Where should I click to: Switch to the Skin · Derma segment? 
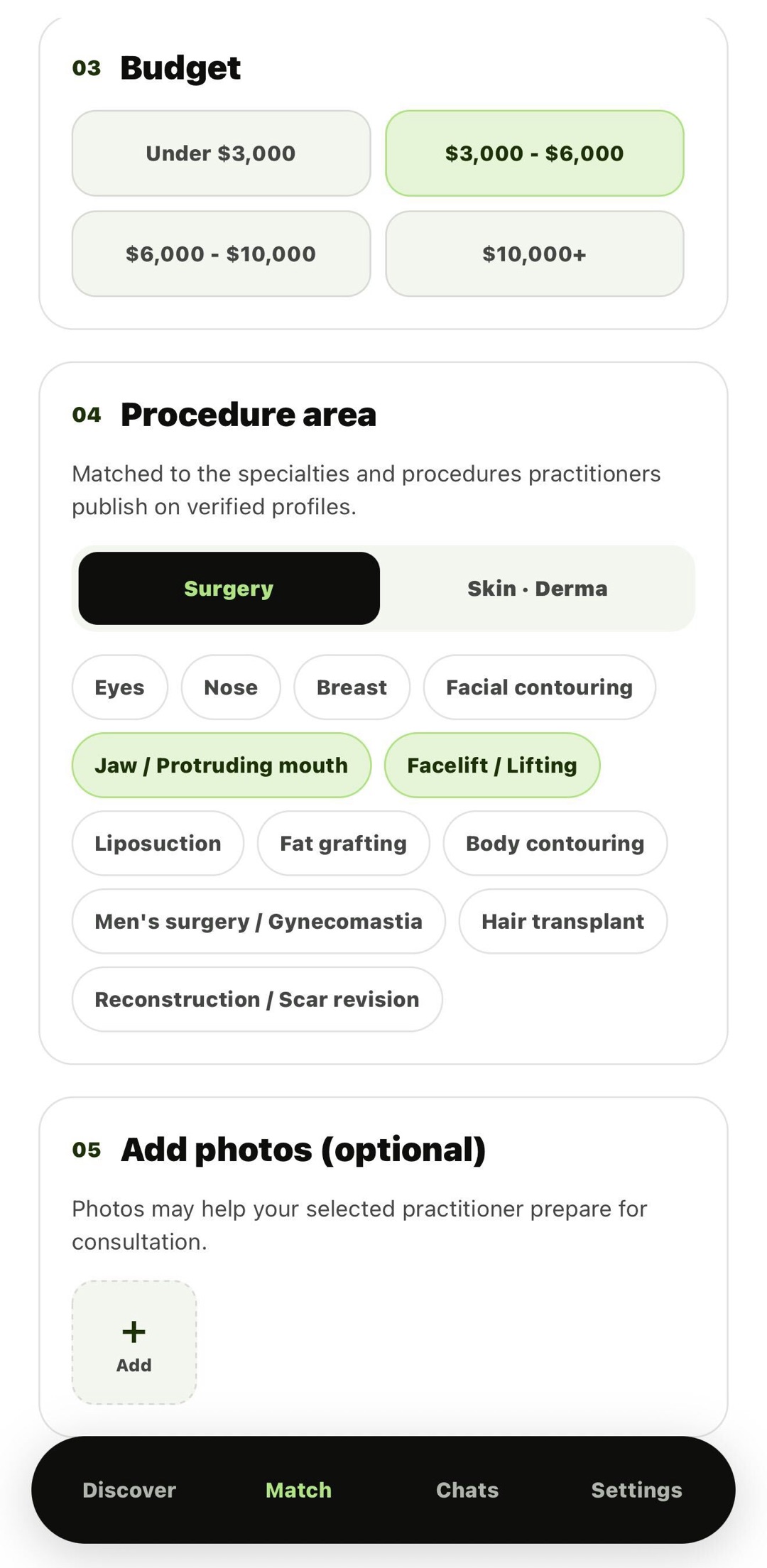pos(538,589)
